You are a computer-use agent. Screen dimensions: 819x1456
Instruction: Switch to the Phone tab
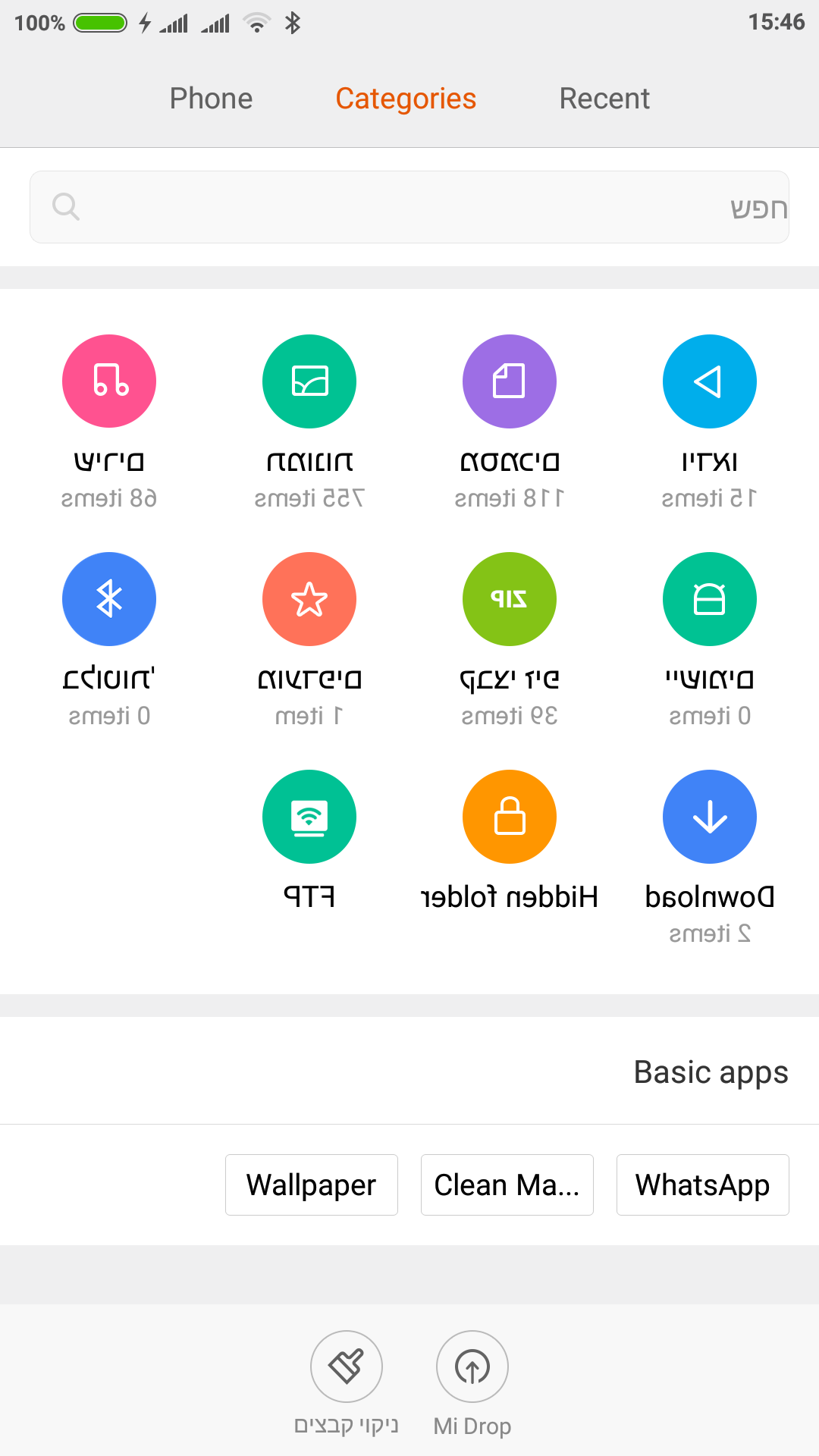point(211,99)
